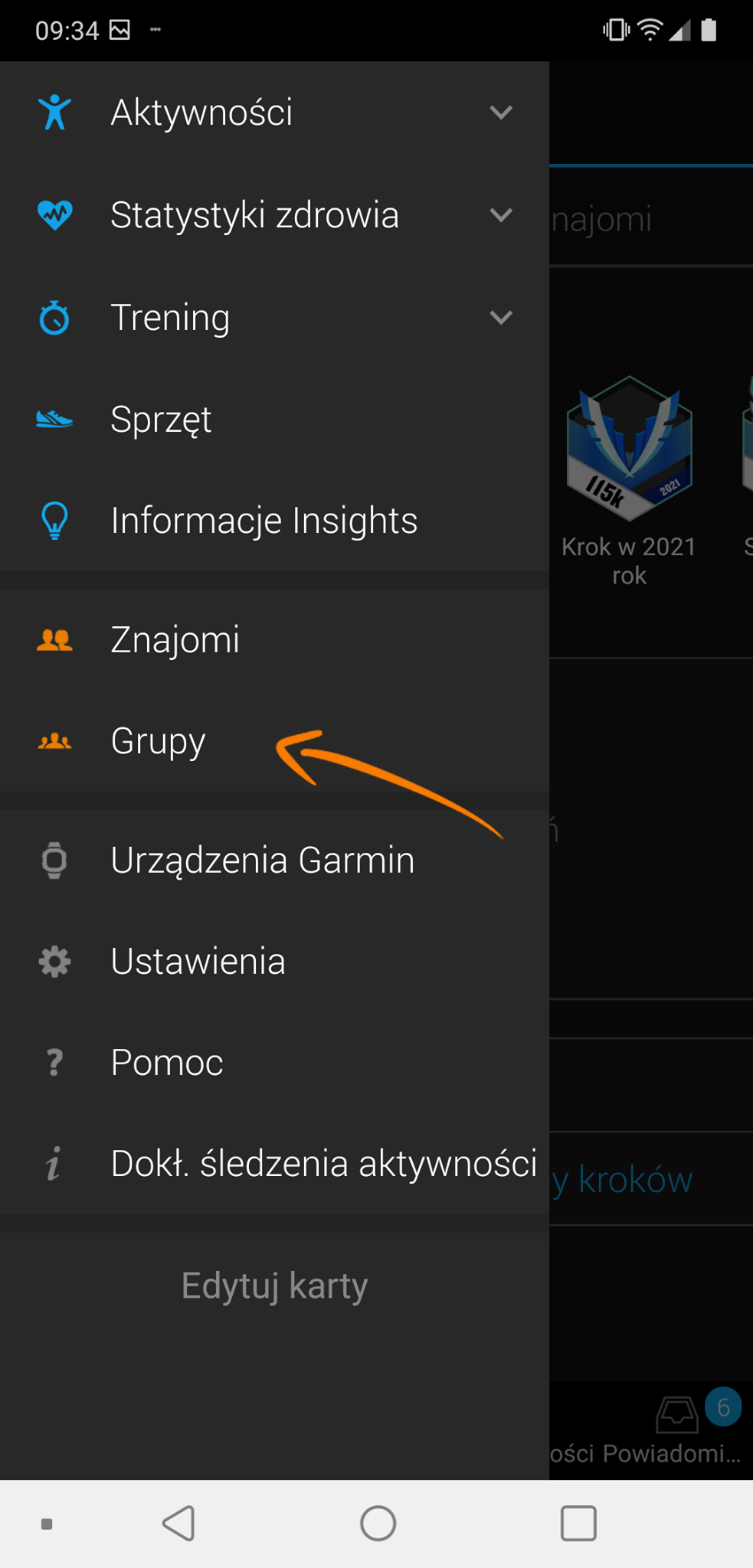
Task: Open Dokł. śledzenia aktywności entry
Action: (323, 1163)
